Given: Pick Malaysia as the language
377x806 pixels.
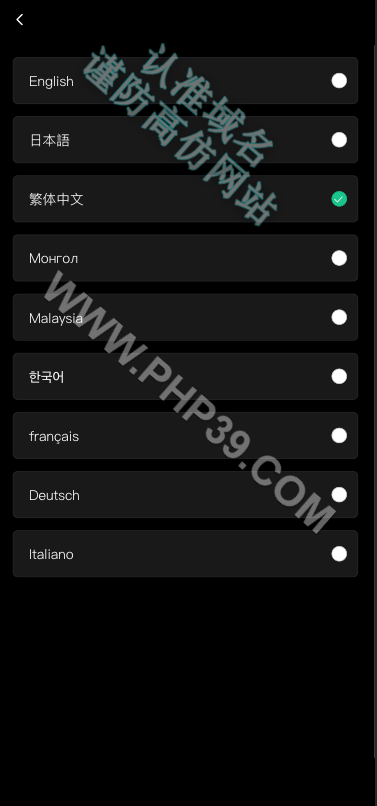Looking at the screenshot, I should click(x=185, y=317).
